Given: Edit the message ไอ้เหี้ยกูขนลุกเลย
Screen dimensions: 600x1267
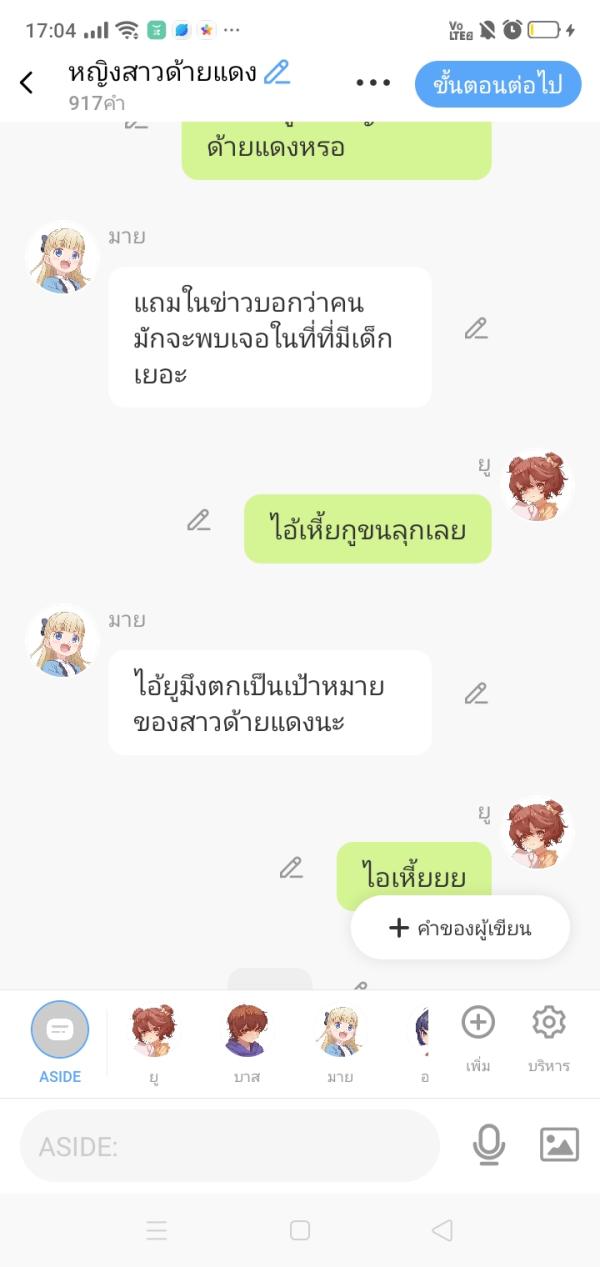Looking at the screenshot, I should tap(199, 520).
